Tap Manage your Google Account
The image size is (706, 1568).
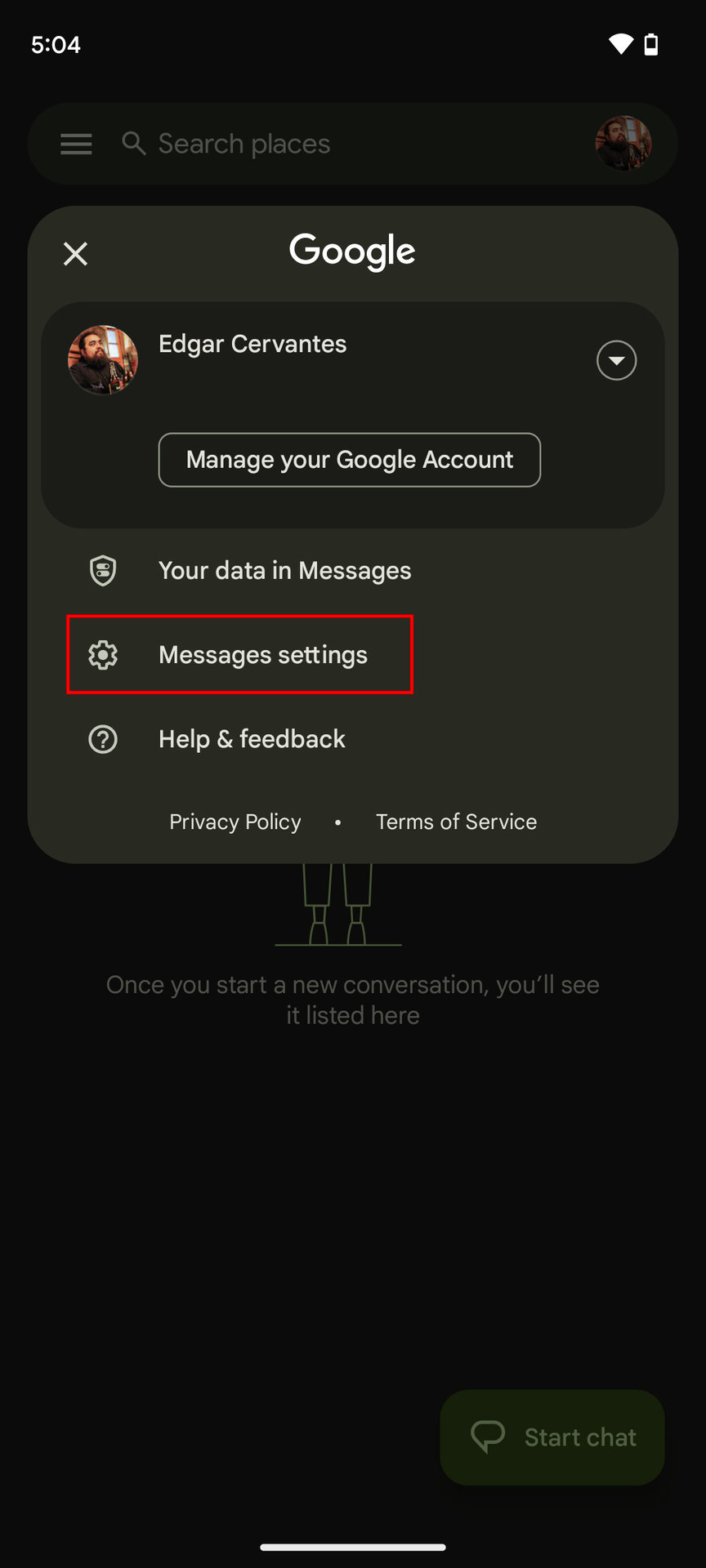pos(350,460)
